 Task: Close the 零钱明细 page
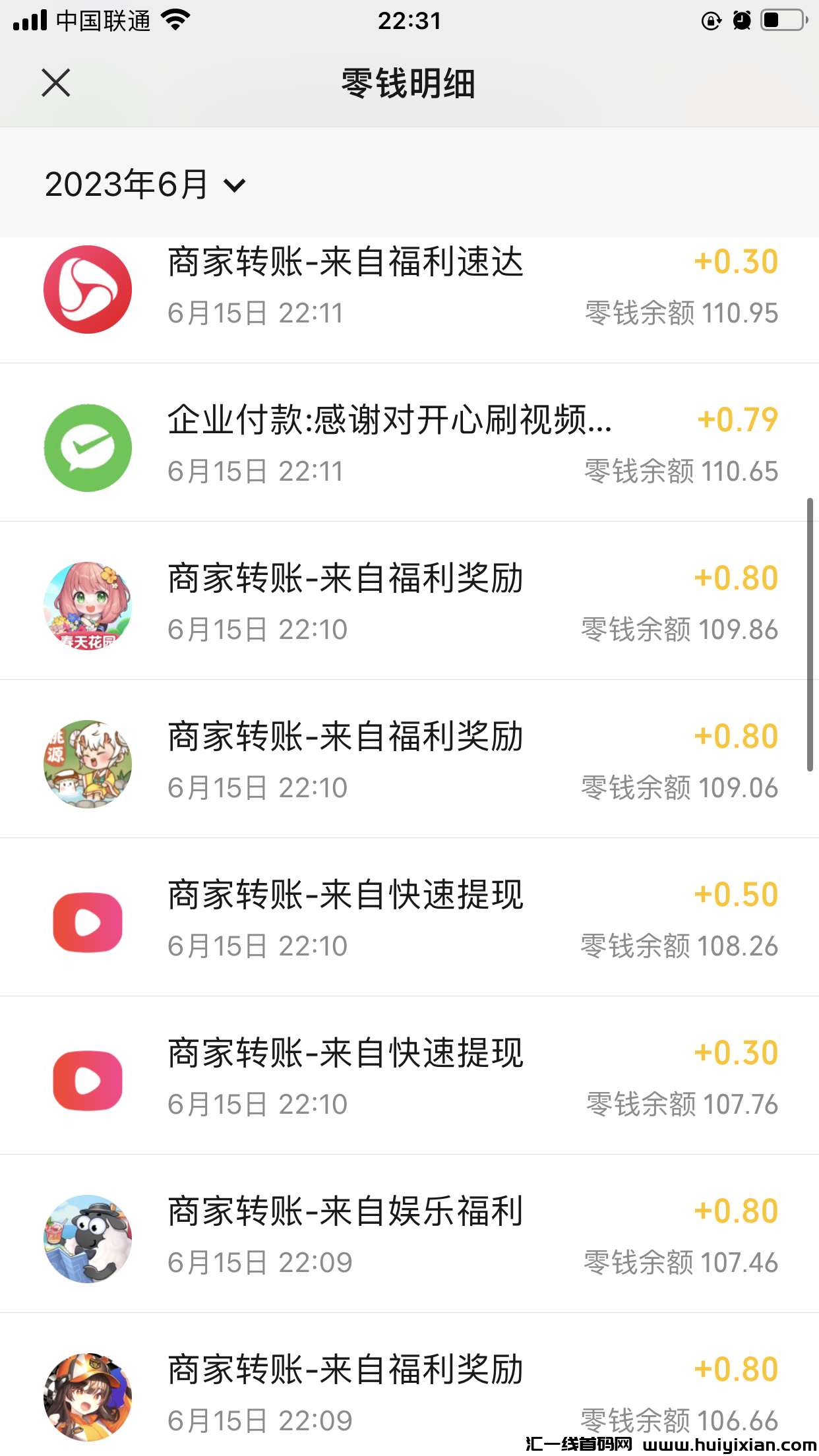coord(56,83)
